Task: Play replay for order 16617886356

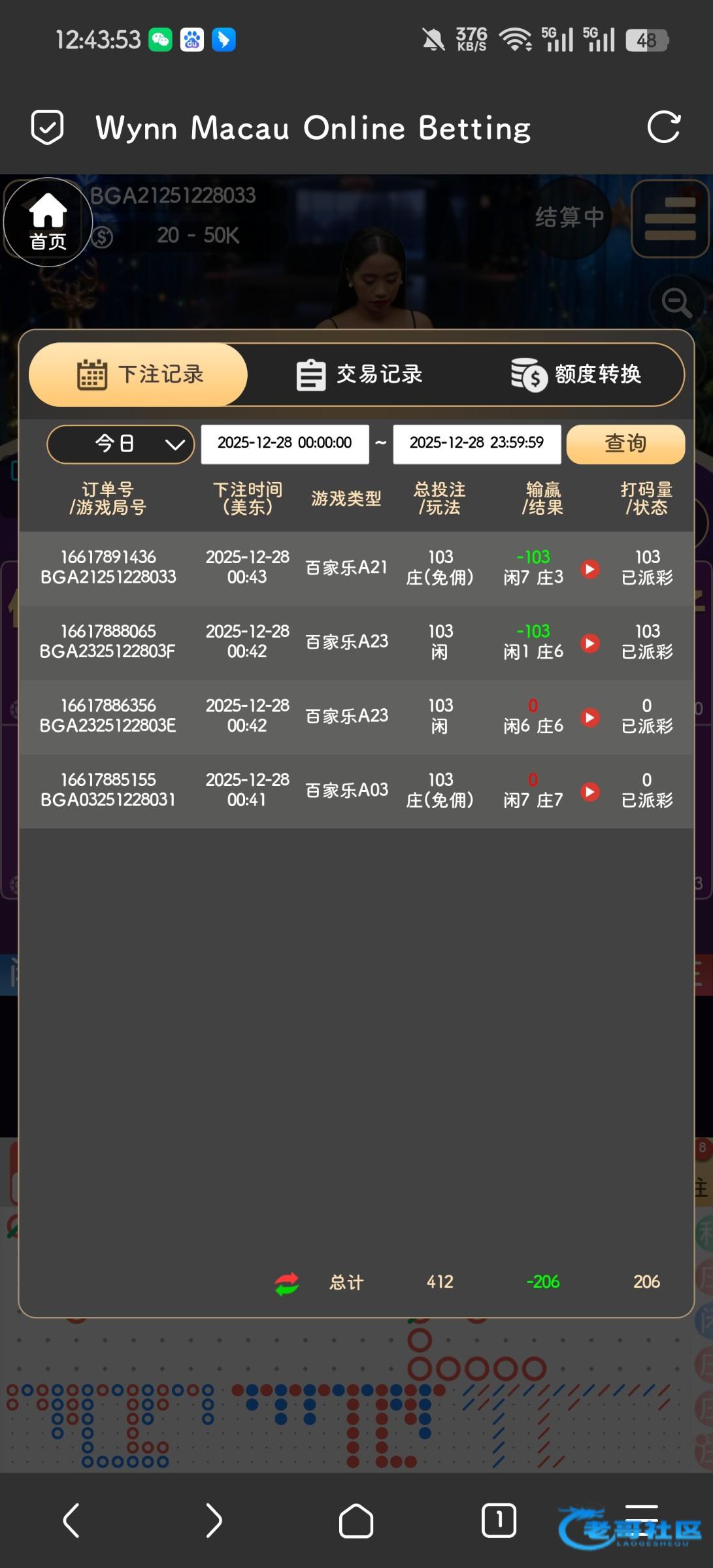Action: coord(590,717)
